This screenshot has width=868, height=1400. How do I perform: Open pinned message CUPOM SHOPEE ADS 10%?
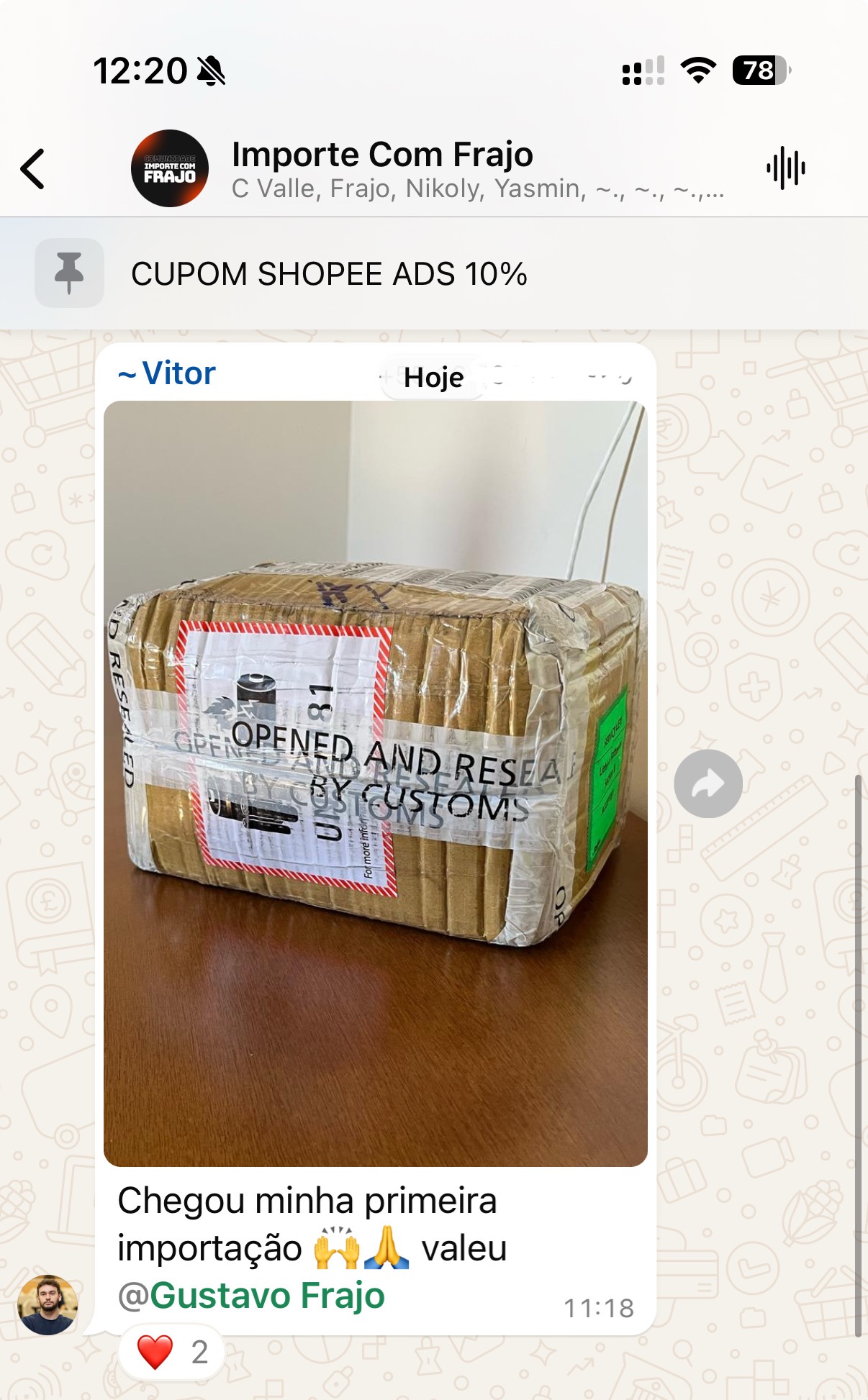coord(328,274)
